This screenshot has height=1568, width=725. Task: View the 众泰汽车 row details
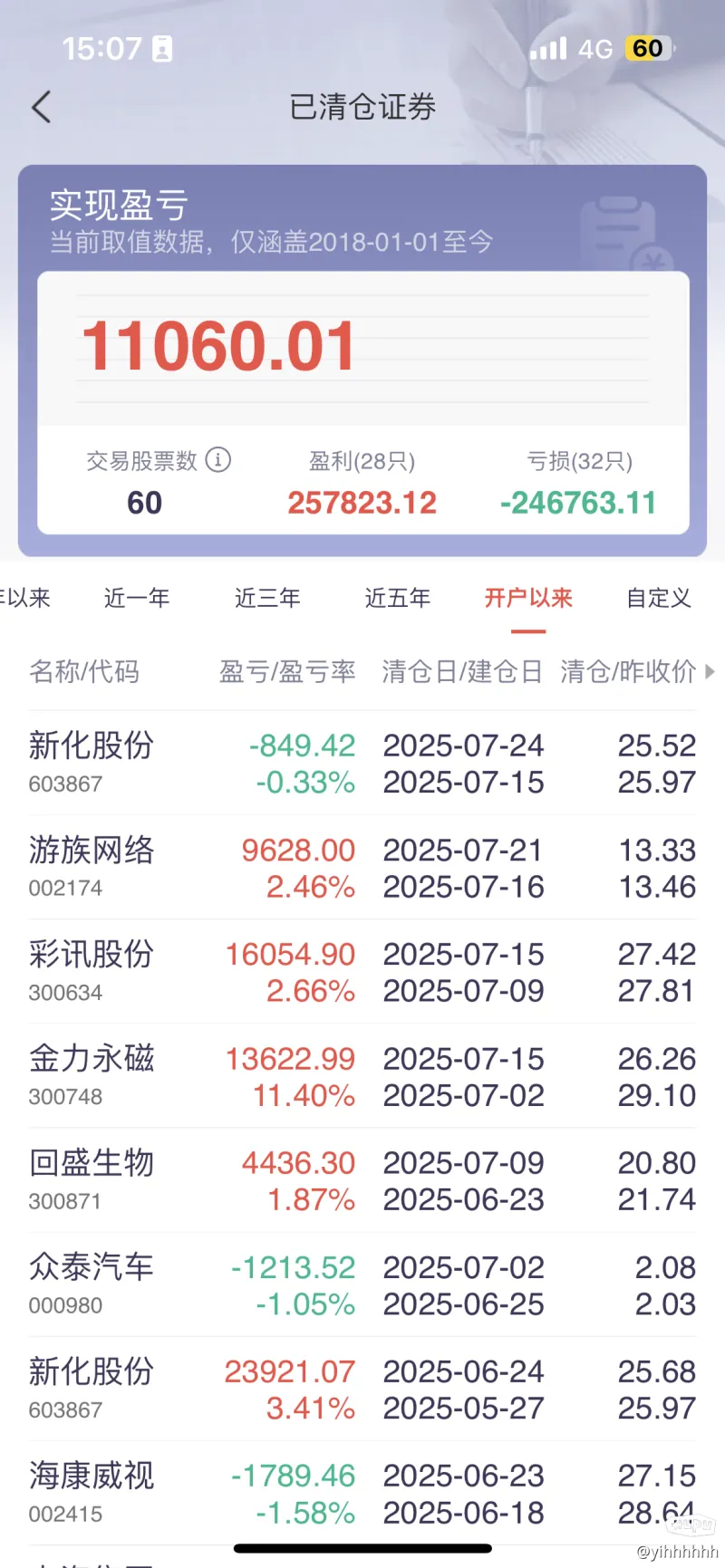click(362, 1284)
